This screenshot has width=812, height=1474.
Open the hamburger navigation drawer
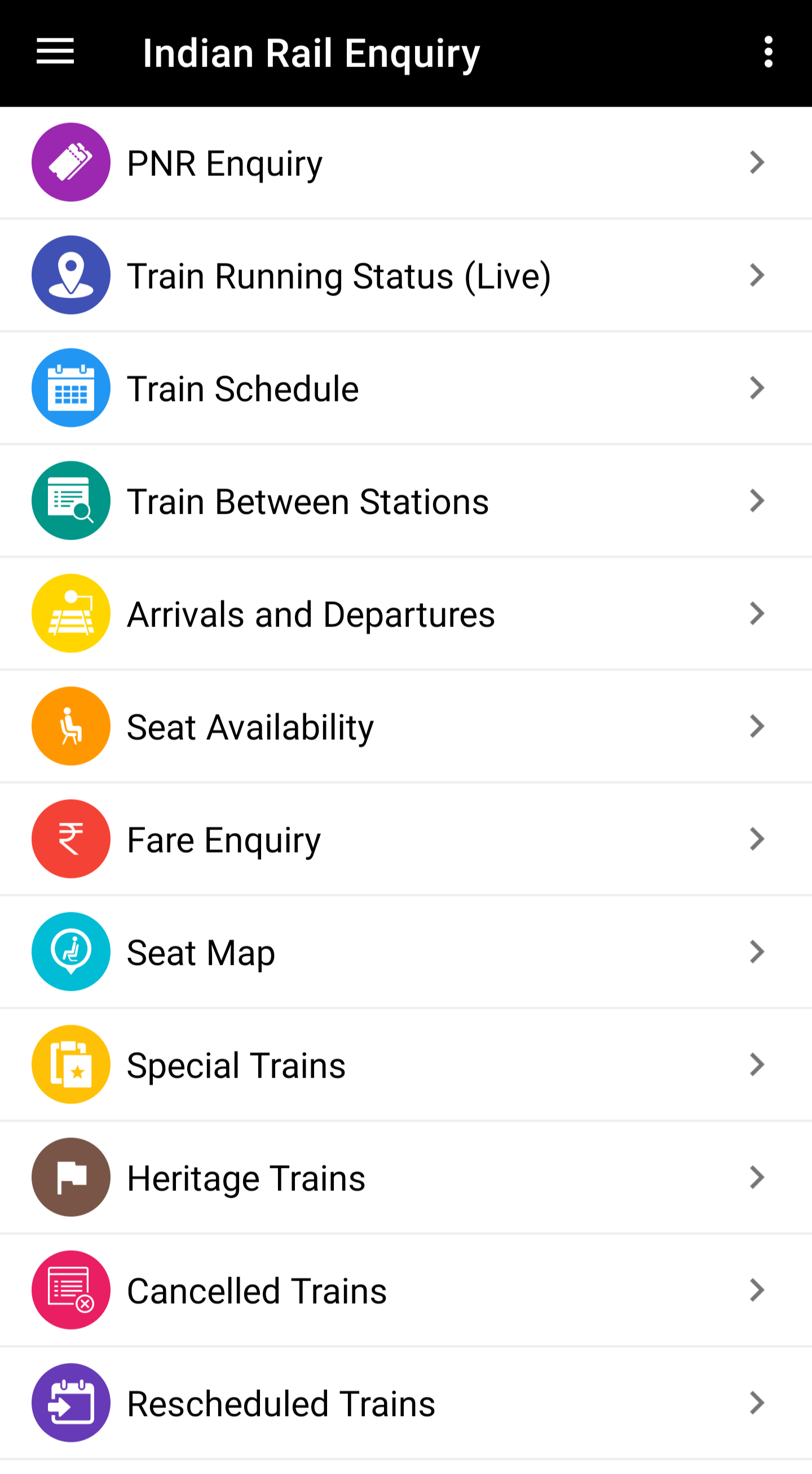[55, 52]
